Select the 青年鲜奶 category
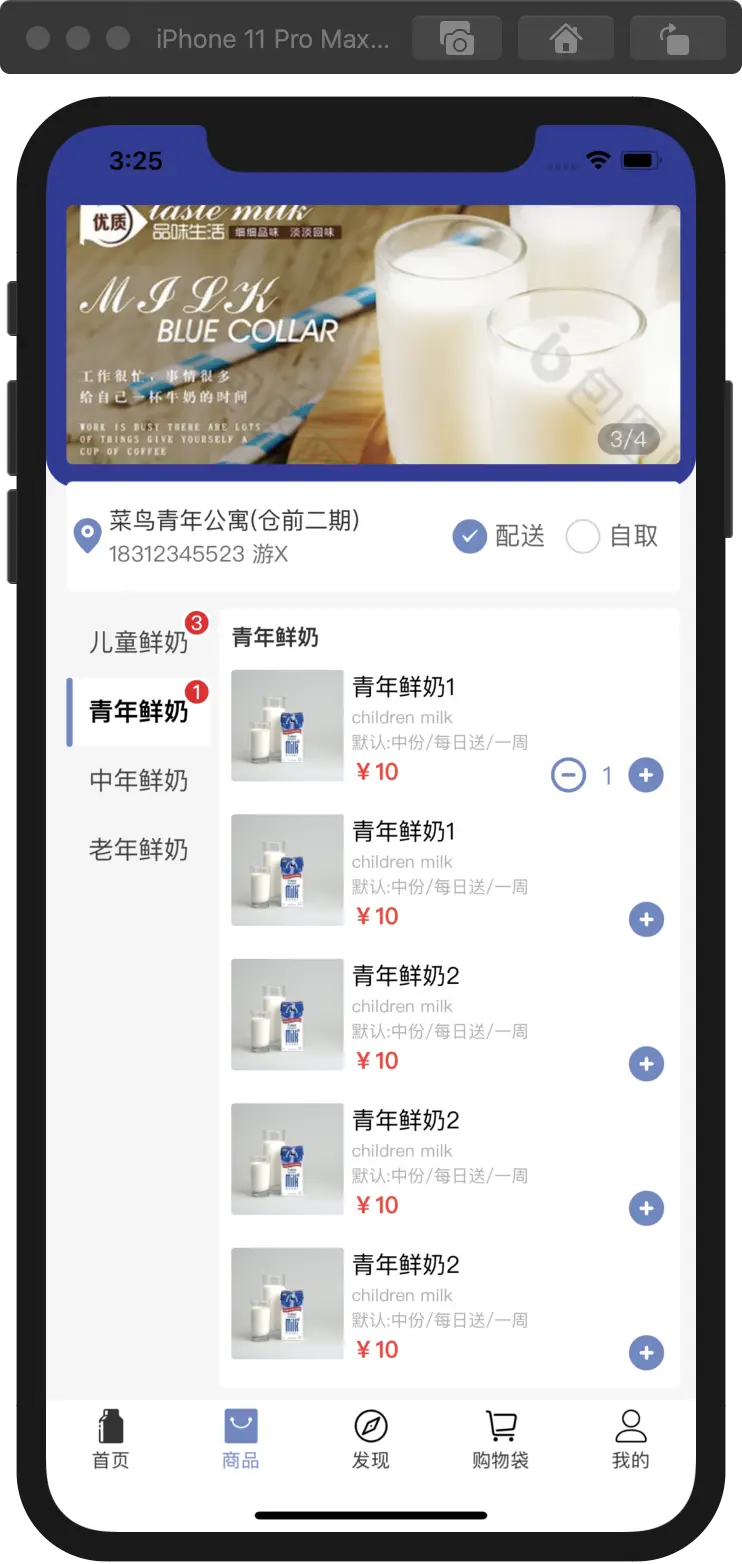Screen dimensions: 742x1564 [x=138, y=711]
